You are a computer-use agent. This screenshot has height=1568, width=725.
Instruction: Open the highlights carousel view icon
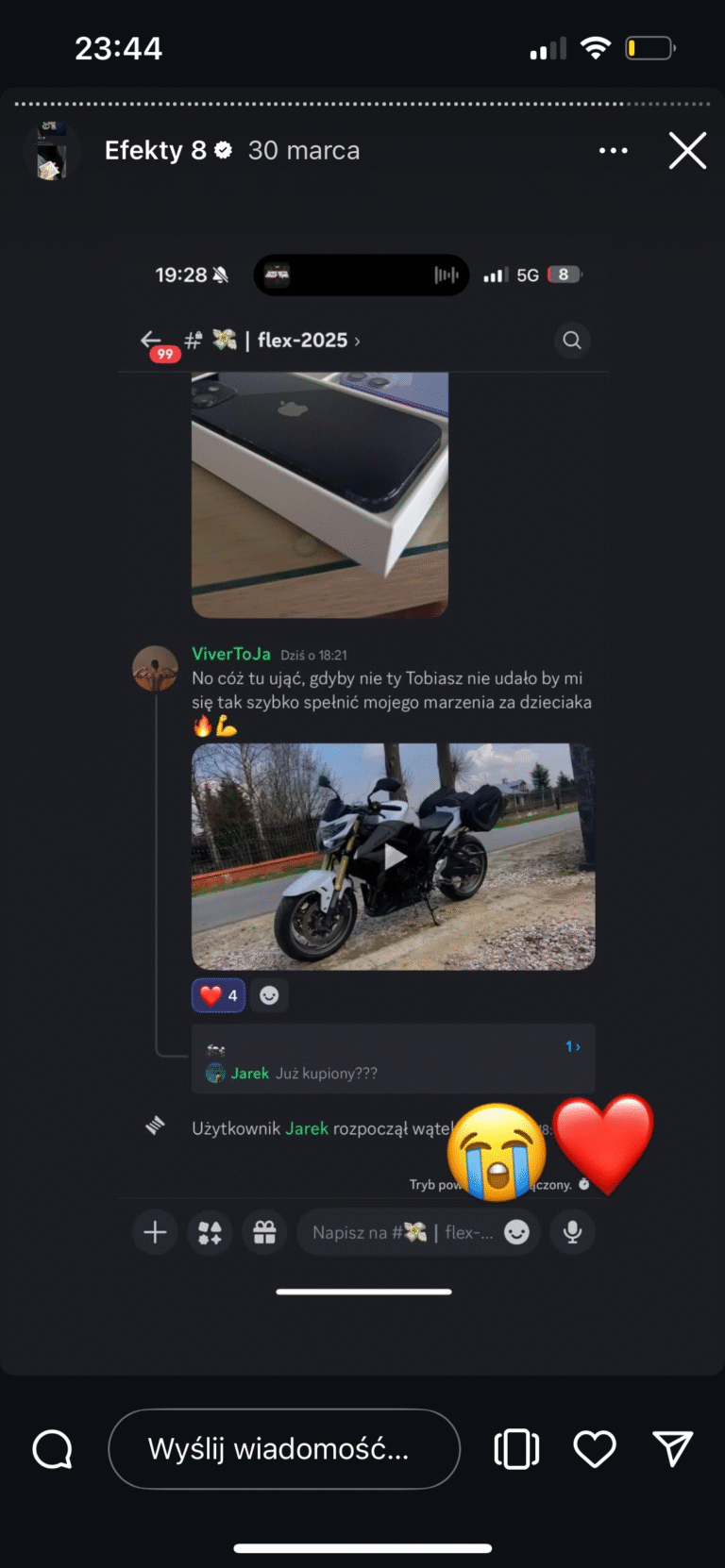(516, 1448)
